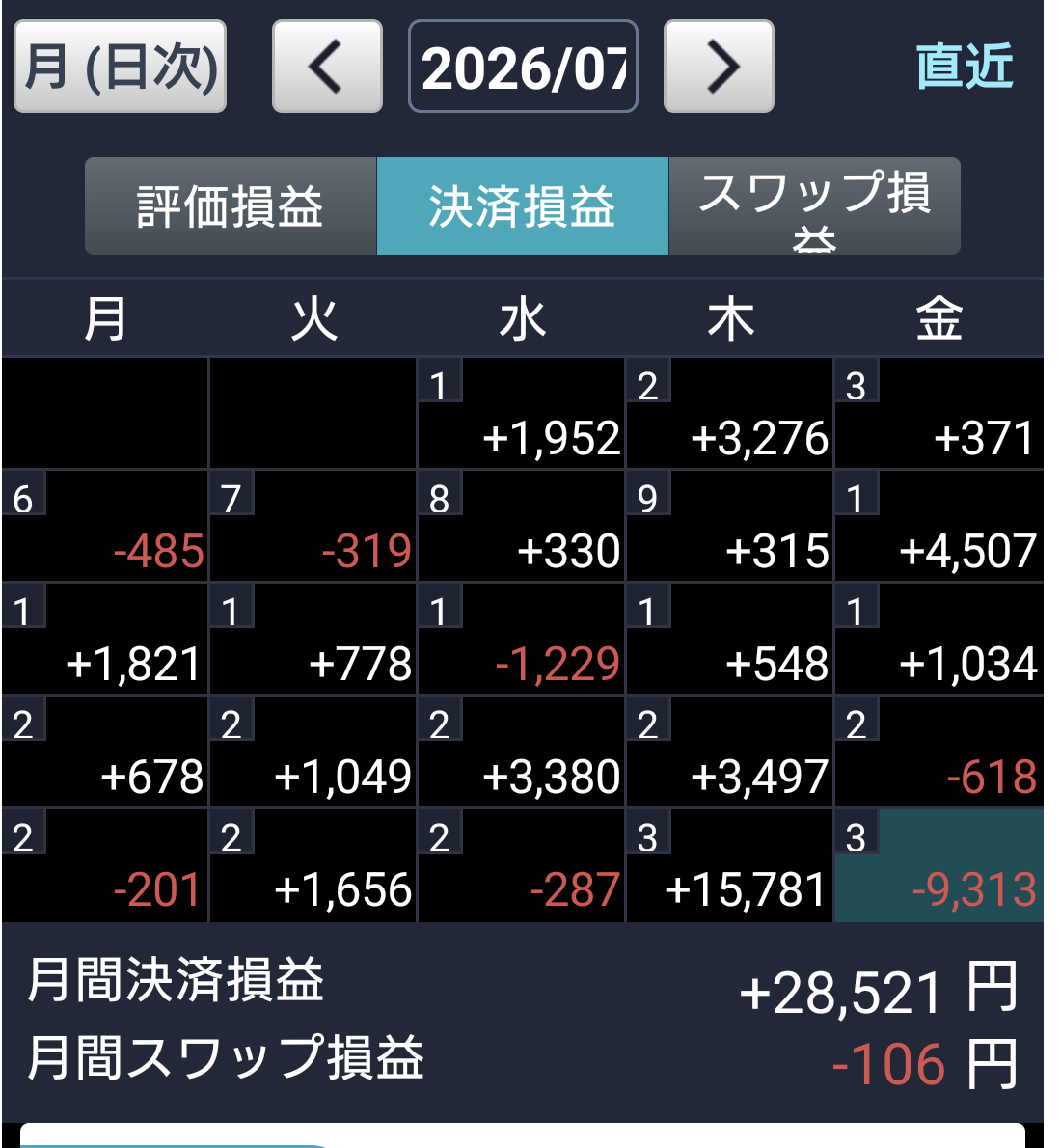Open the 2026/07 date picker

(523, 67)
